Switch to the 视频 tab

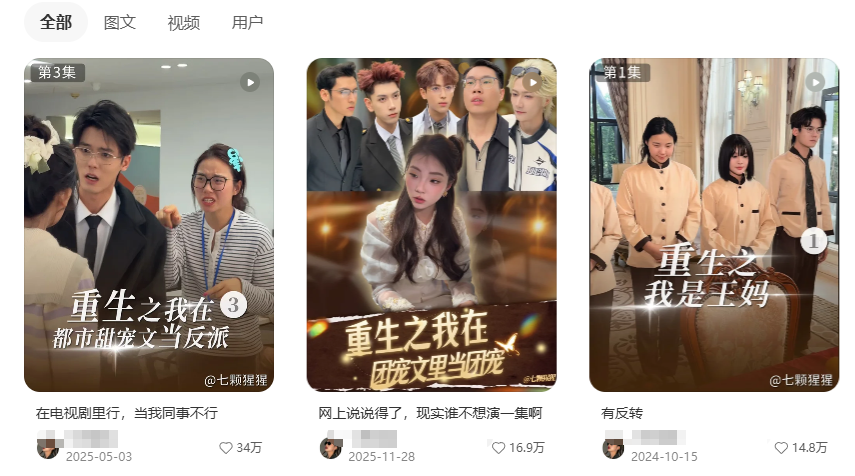[x=183, y=22]
